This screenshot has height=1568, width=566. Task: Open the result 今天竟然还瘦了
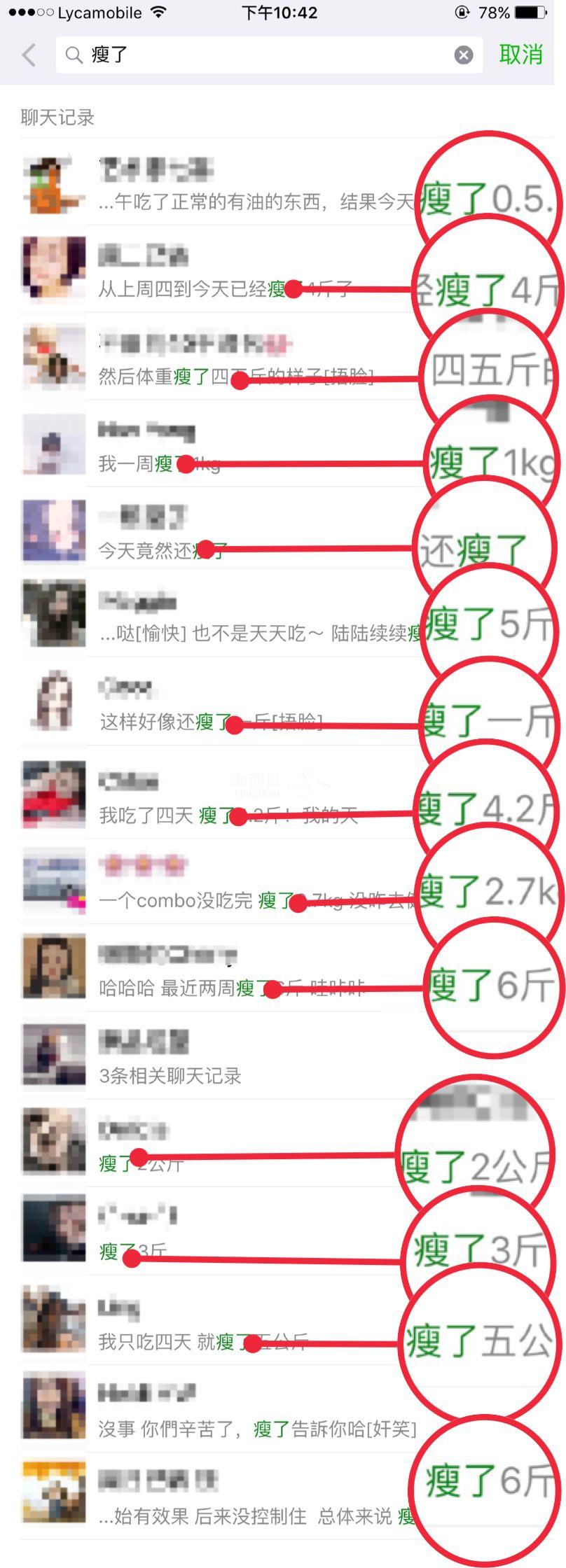224,533
